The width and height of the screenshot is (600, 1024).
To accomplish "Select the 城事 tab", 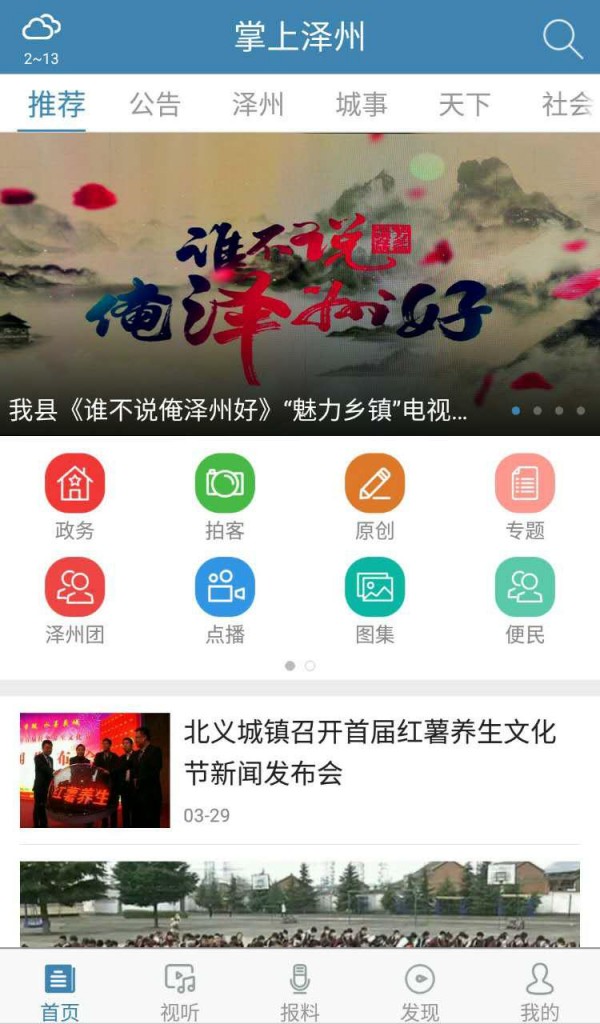I will 361,104.
